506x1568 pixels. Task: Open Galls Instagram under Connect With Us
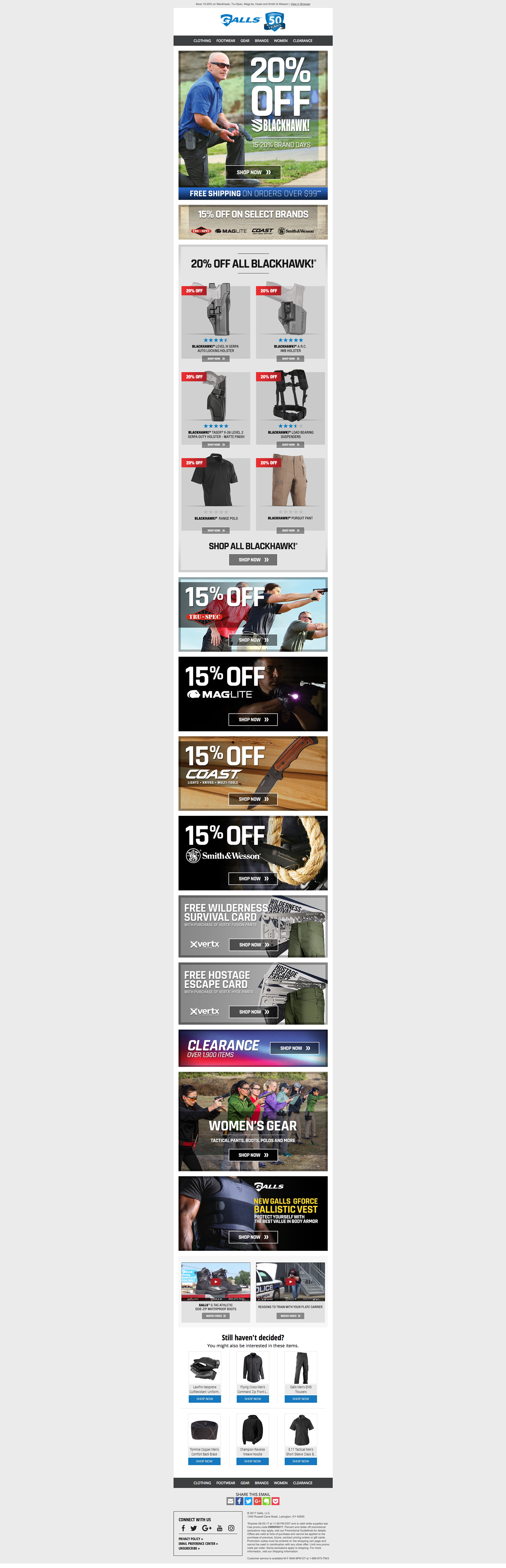(231, 1528)
